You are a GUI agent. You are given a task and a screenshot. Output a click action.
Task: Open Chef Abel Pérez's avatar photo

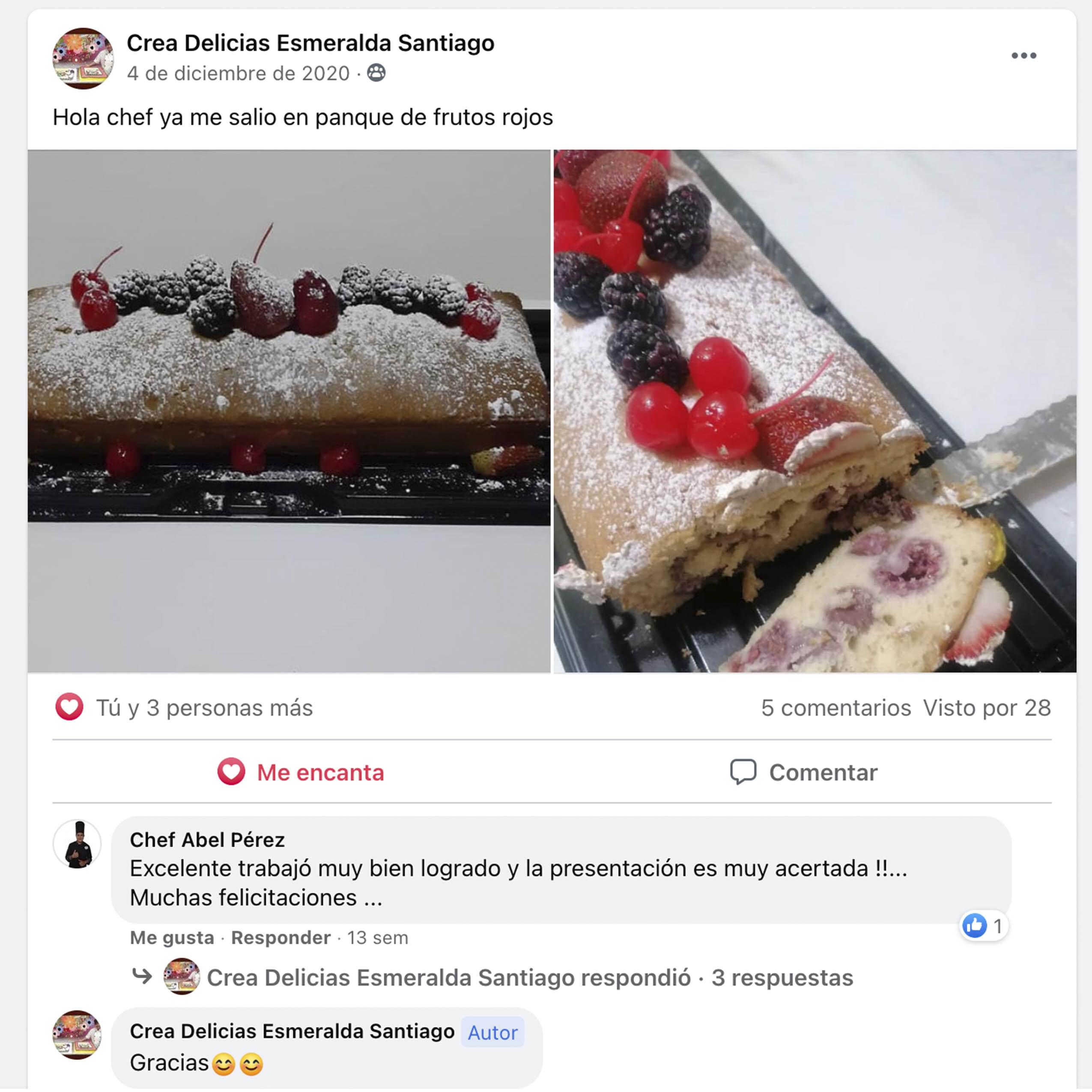tap(78, 844)
